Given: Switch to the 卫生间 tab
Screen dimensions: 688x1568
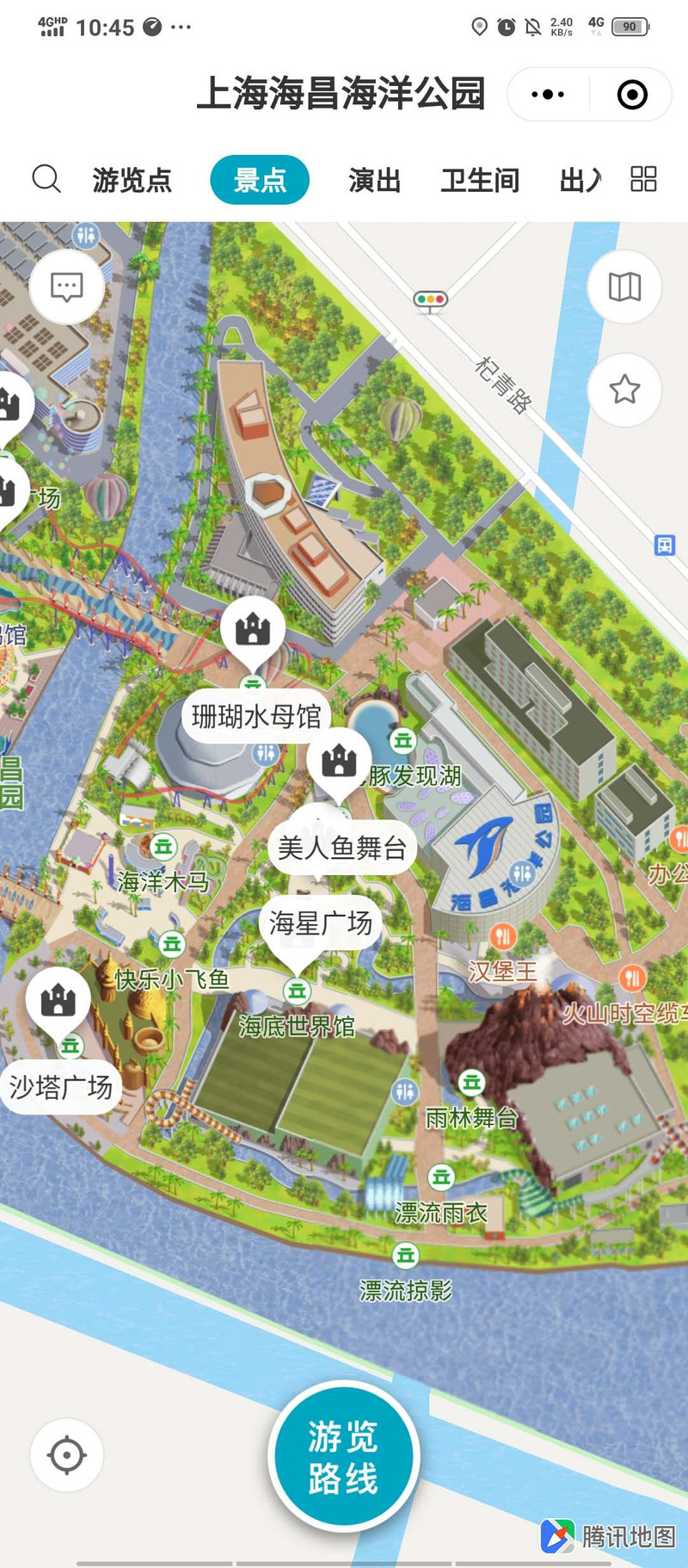Looking at the screenshot, I should coord(480,181).
